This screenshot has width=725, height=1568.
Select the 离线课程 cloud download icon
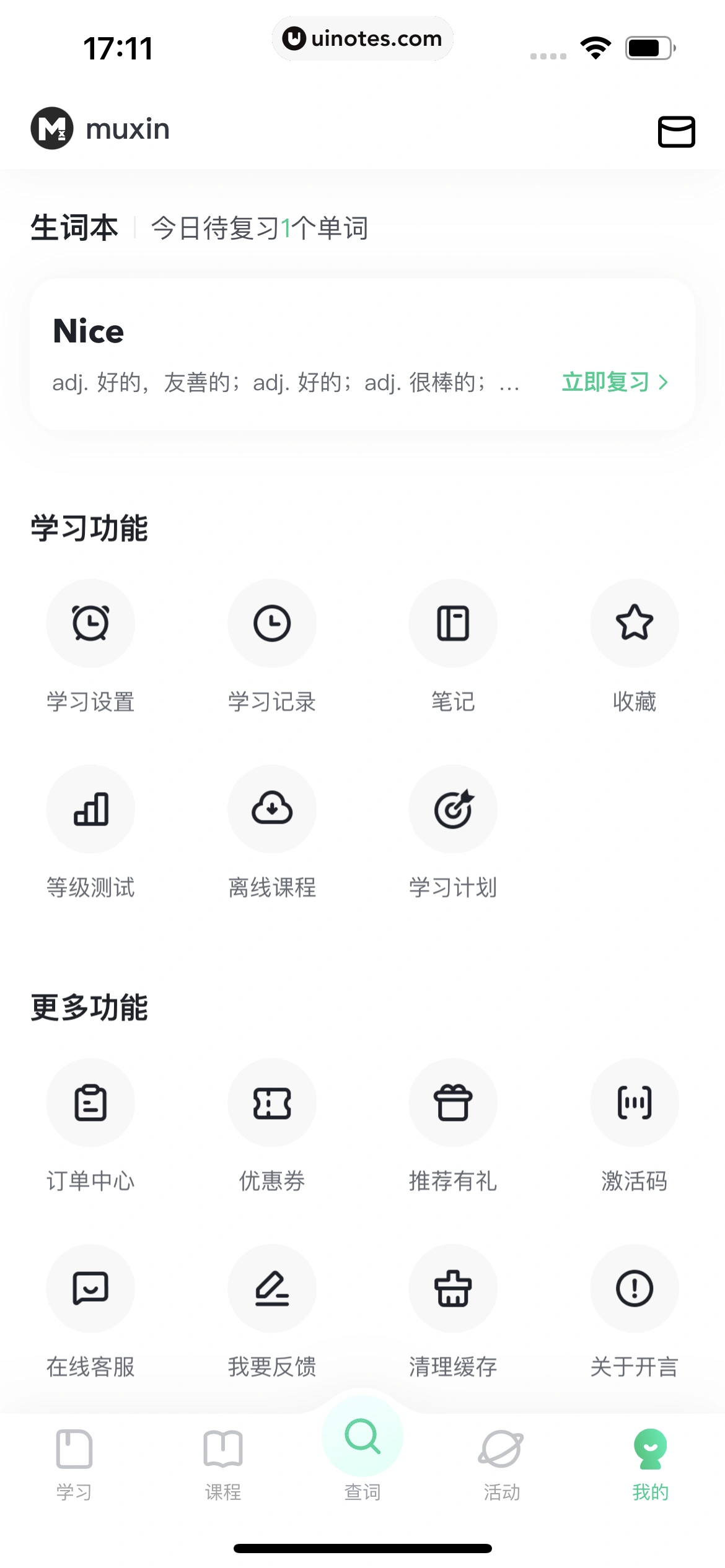[272, 809]
